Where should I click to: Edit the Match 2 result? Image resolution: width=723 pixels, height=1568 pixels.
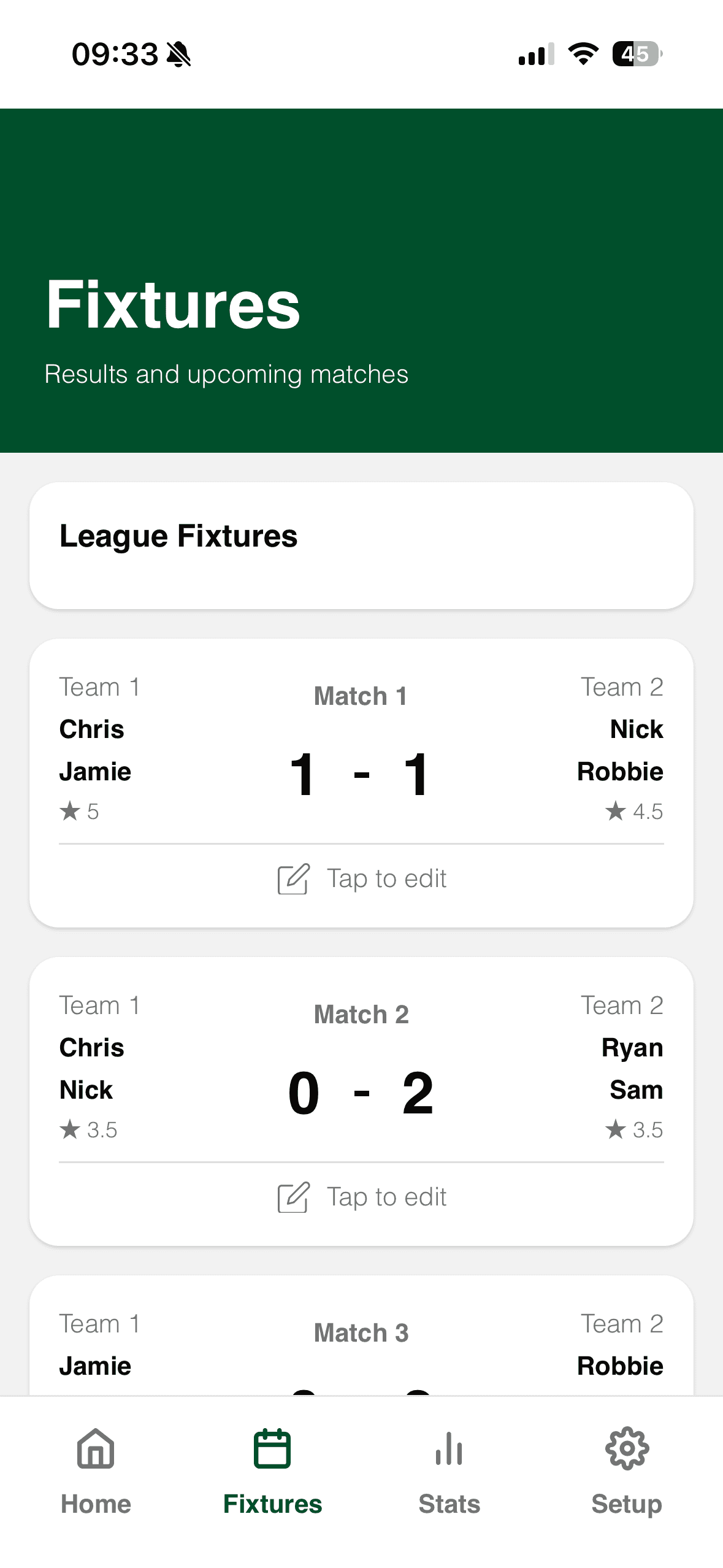[x=362, y=1197]
